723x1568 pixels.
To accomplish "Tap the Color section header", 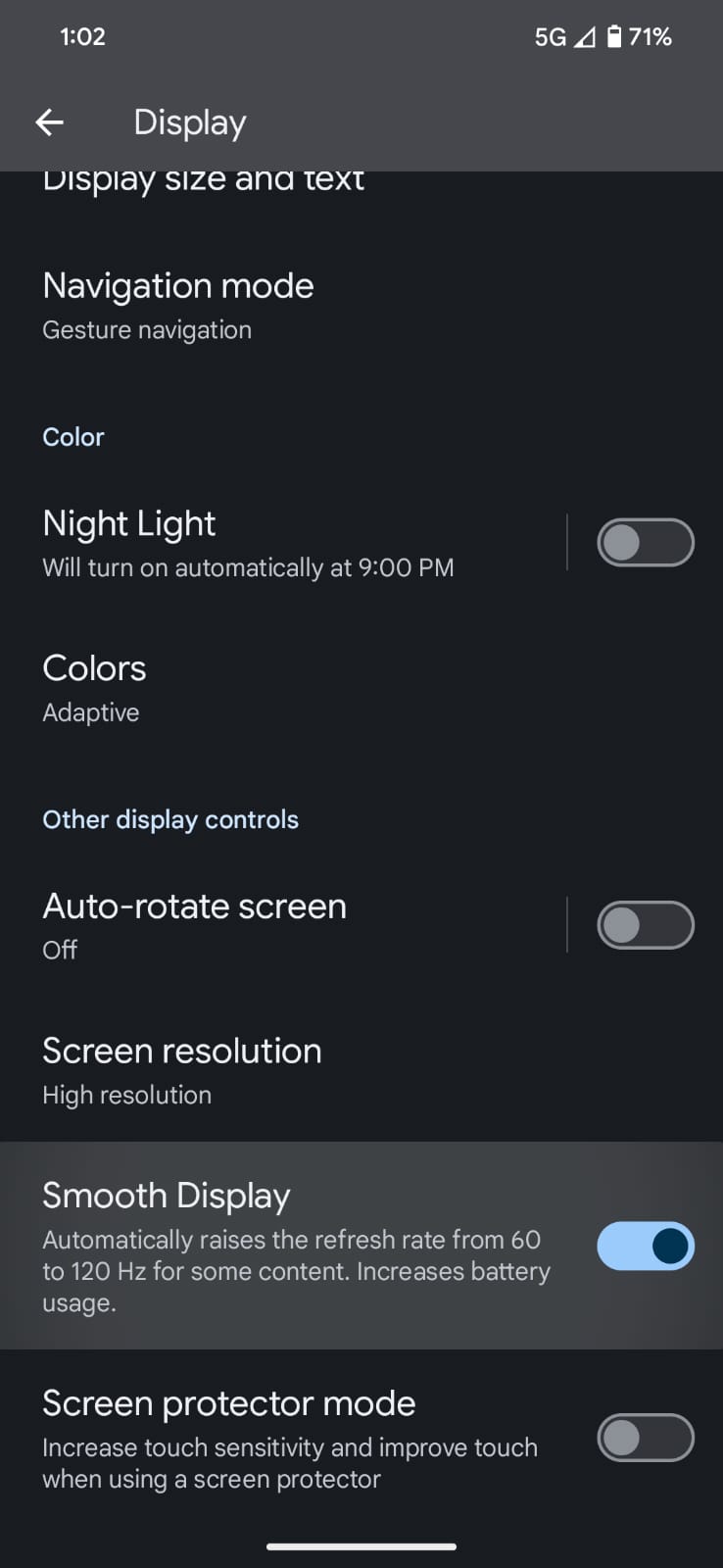I will click(x=72, y=436).
